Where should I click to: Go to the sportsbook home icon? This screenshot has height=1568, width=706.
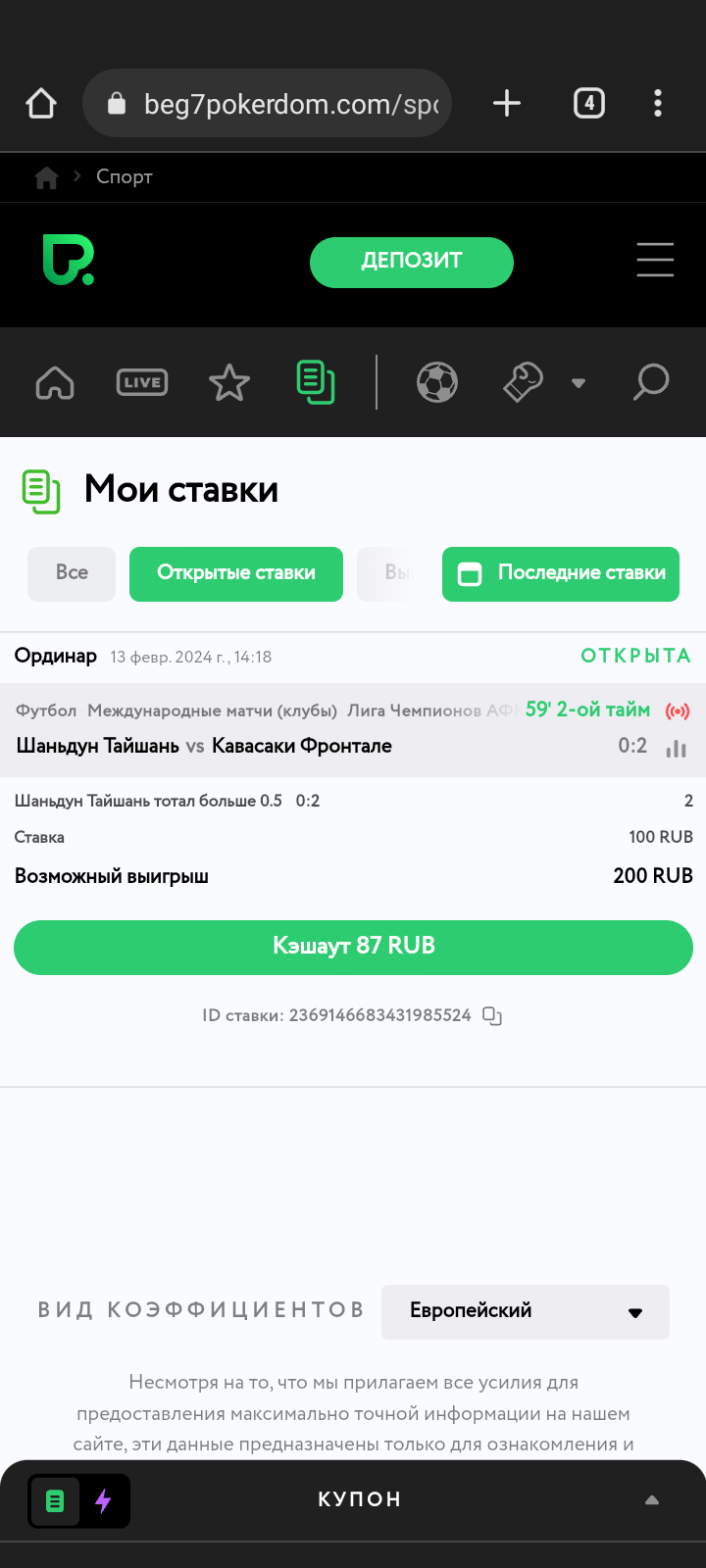click(x=55, y=382)
